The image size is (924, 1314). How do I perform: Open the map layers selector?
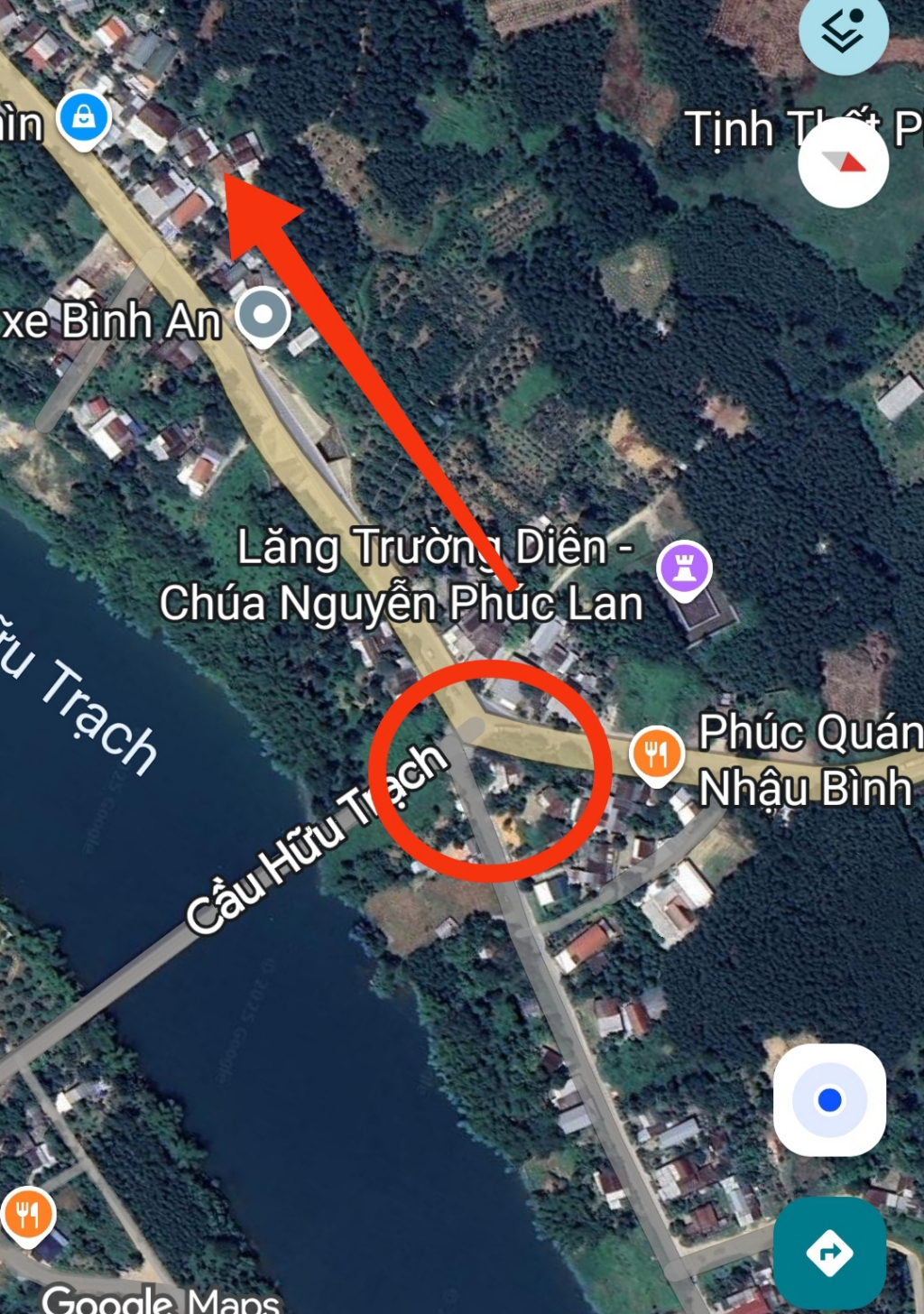point(843,32)
